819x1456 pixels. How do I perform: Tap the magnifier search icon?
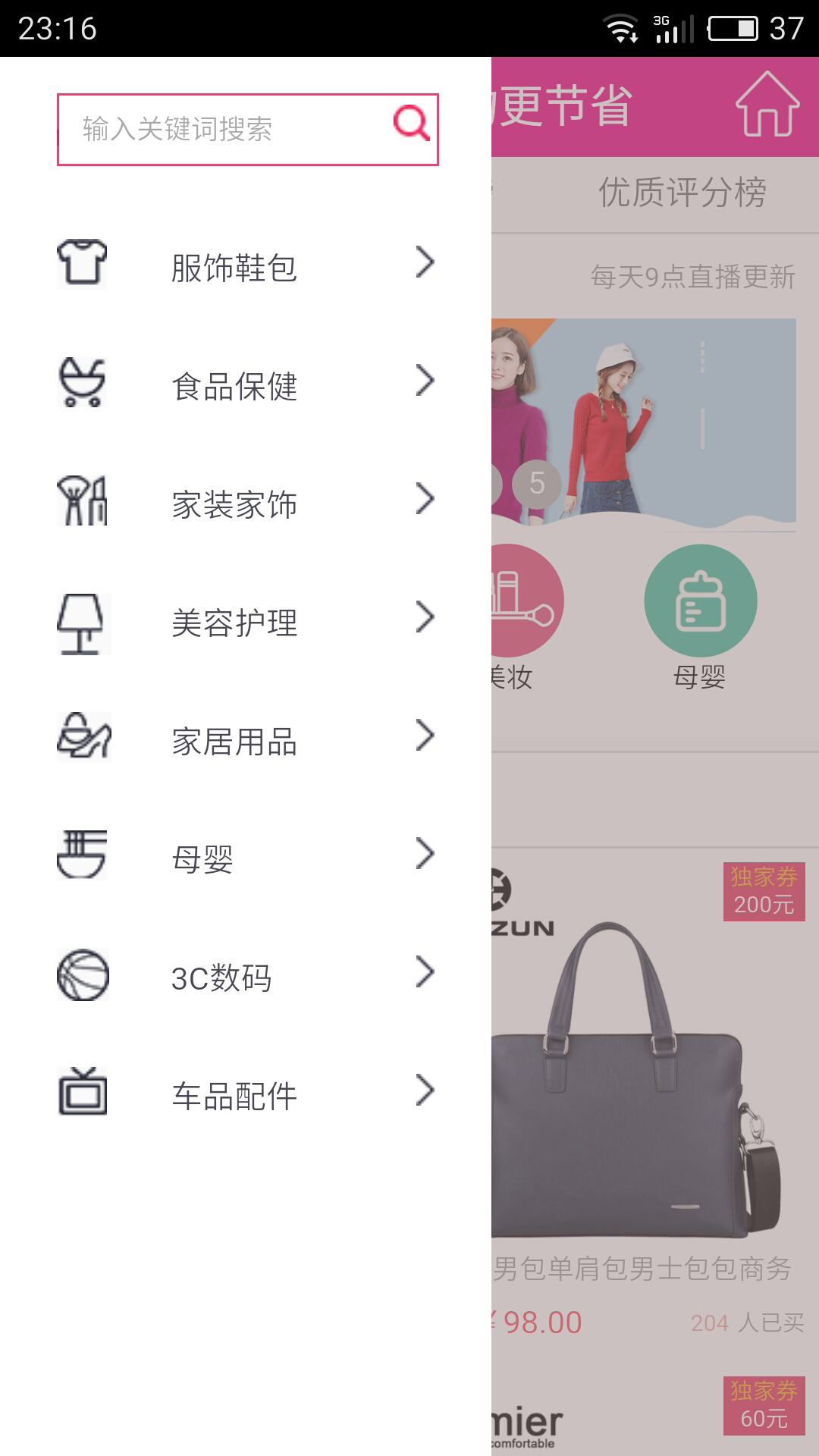[x=412, y=123]
